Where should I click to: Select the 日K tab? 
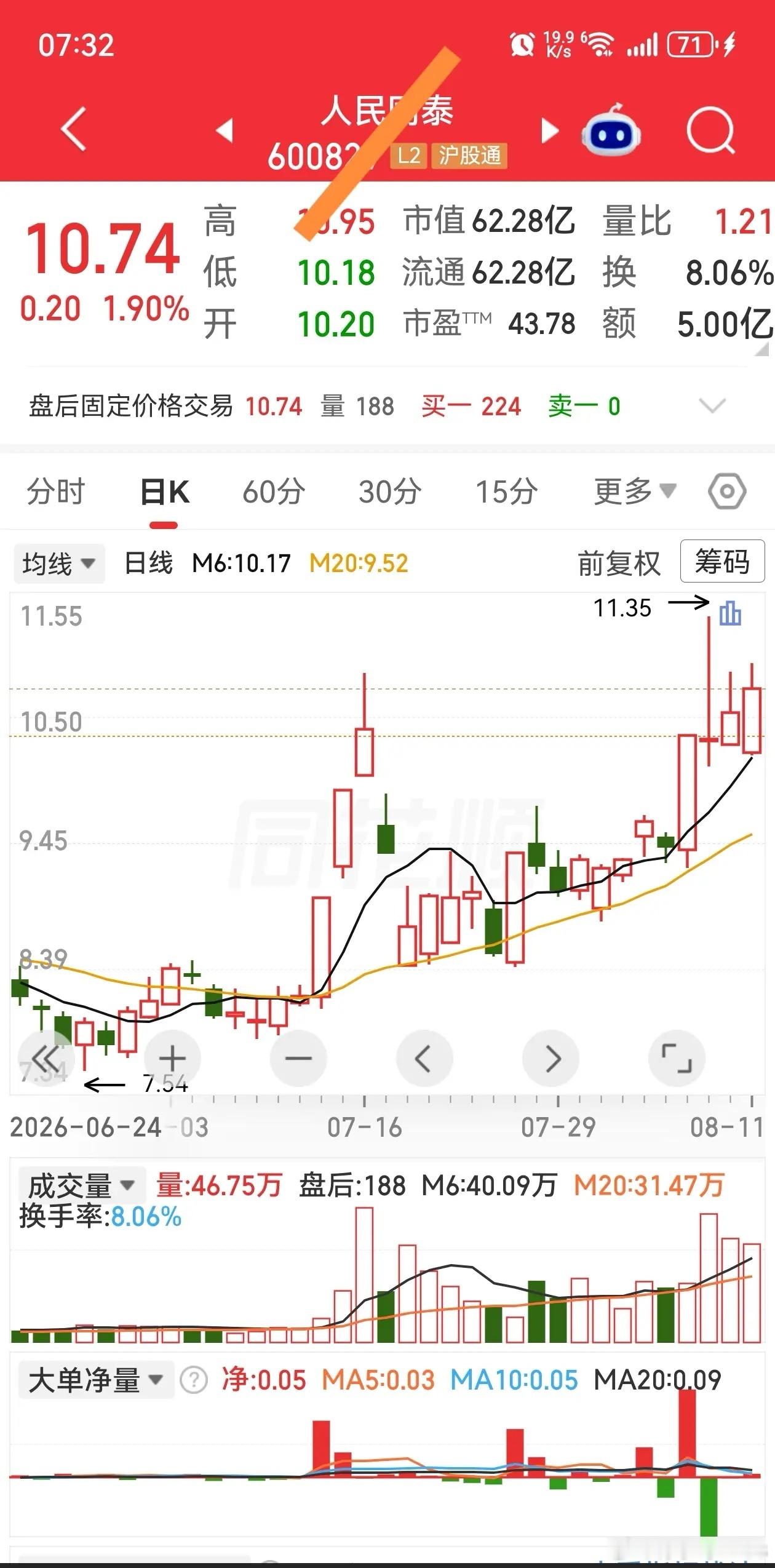(x=164, y=492)
